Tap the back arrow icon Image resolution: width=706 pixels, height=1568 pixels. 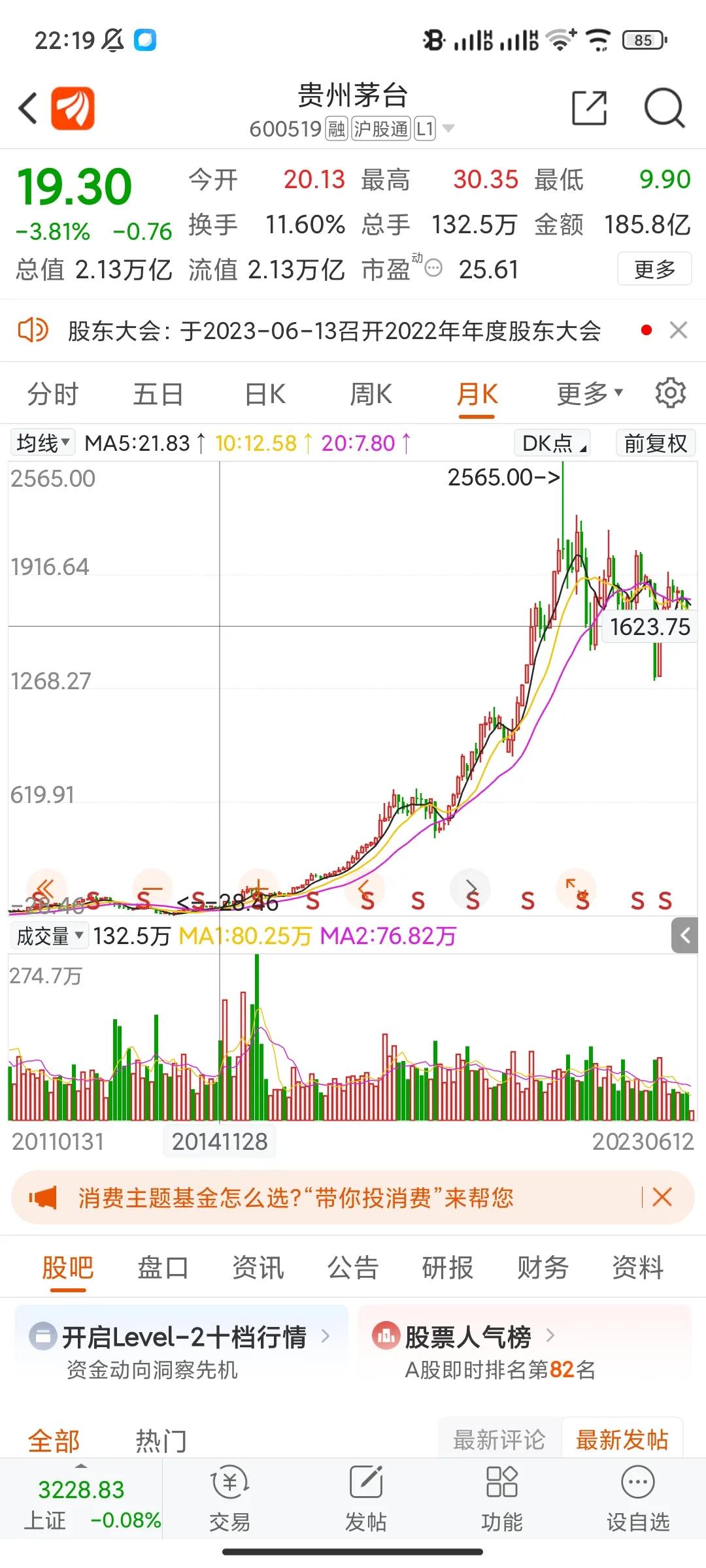coord(27,107)
